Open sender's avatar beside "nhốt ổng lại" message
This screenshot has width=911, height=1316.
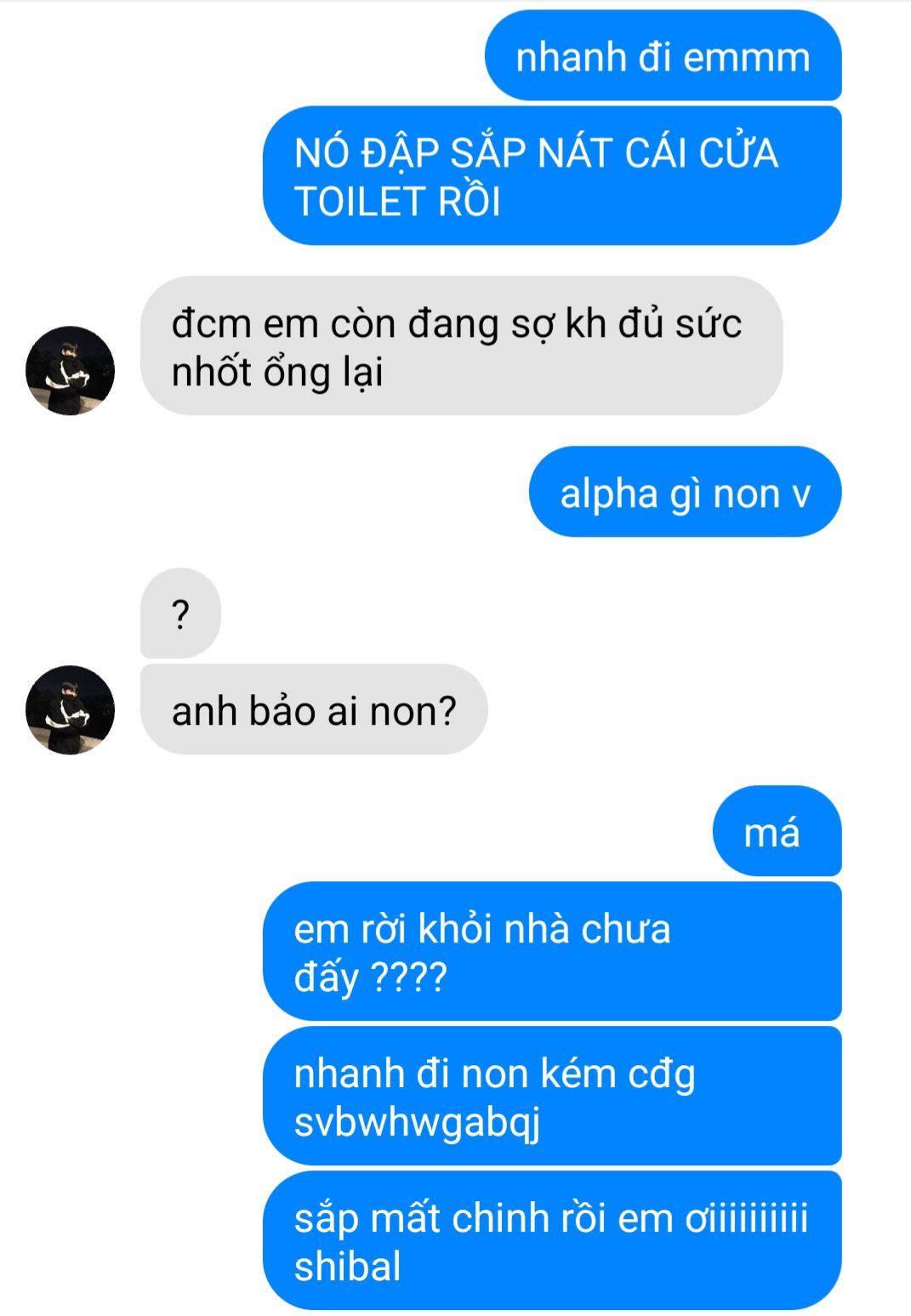[x=70, y=370]
